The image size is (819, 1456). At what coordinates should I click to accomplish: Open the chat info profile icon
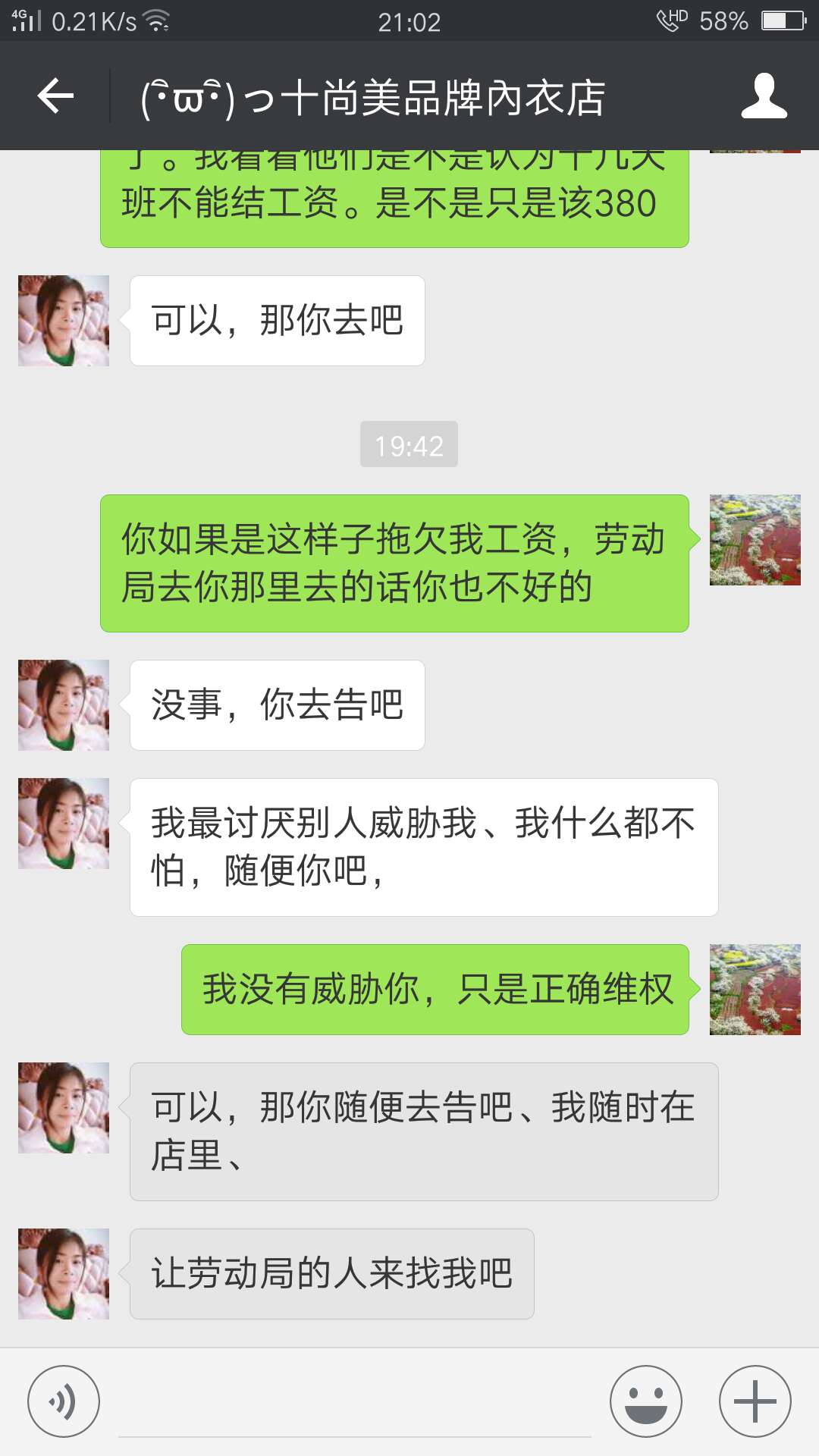pos(764,96)
